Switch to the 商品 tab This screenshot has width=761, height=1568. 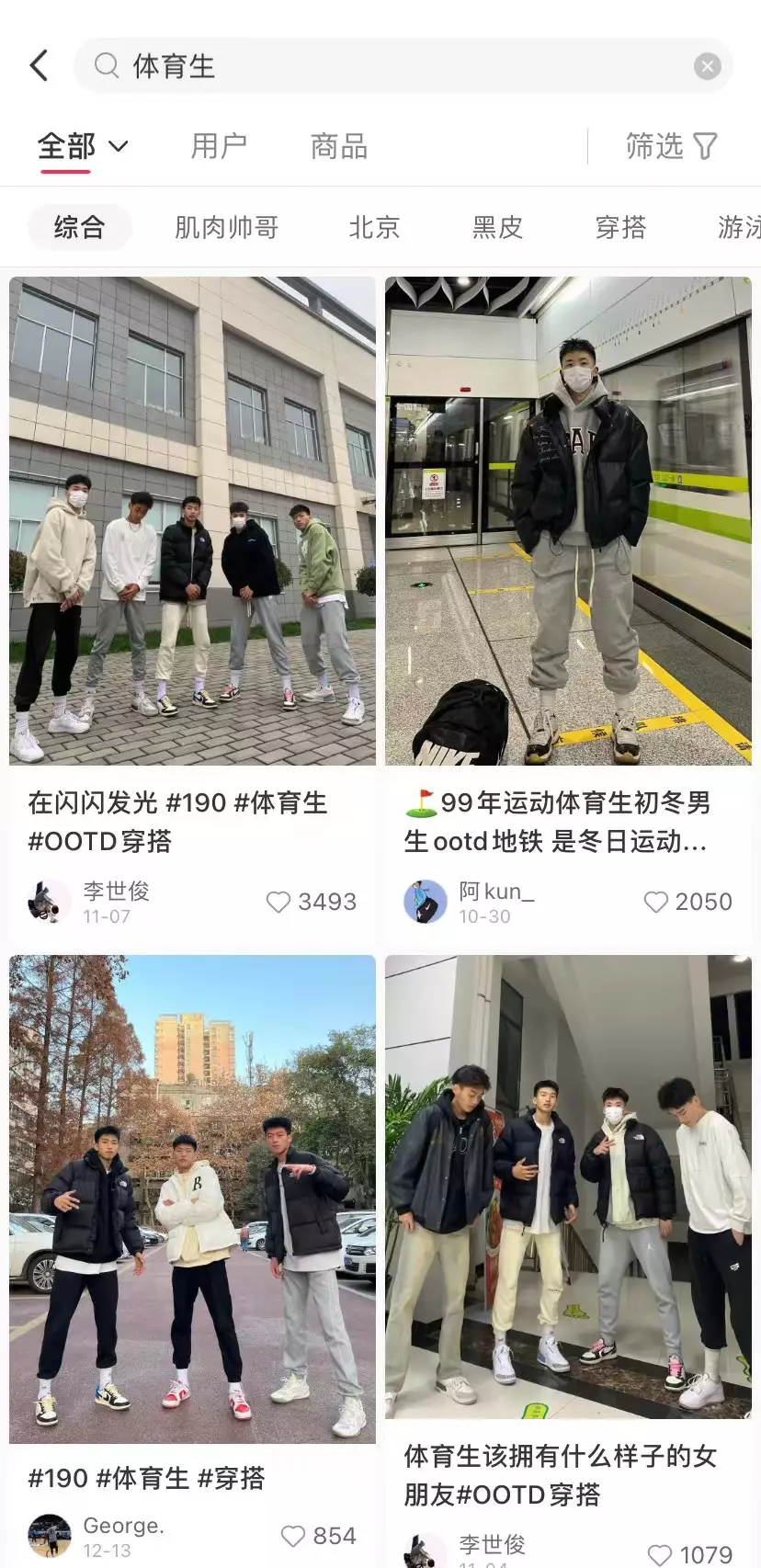339,146
